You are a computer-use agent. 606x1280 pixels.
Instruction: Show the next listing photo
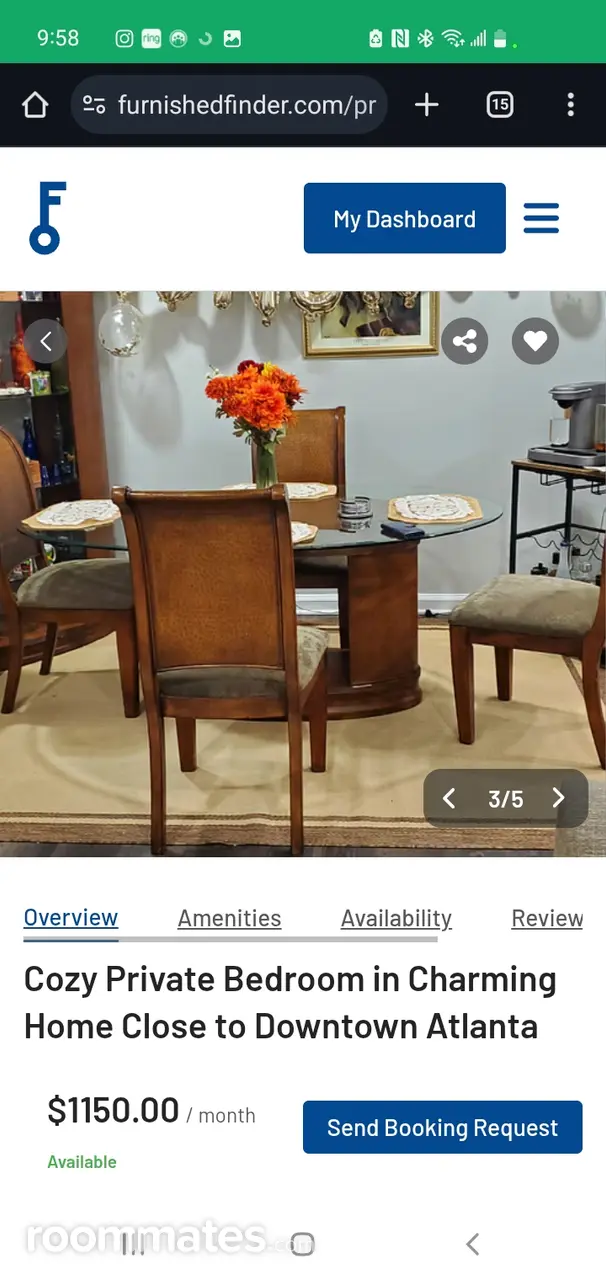coord(559,798)
